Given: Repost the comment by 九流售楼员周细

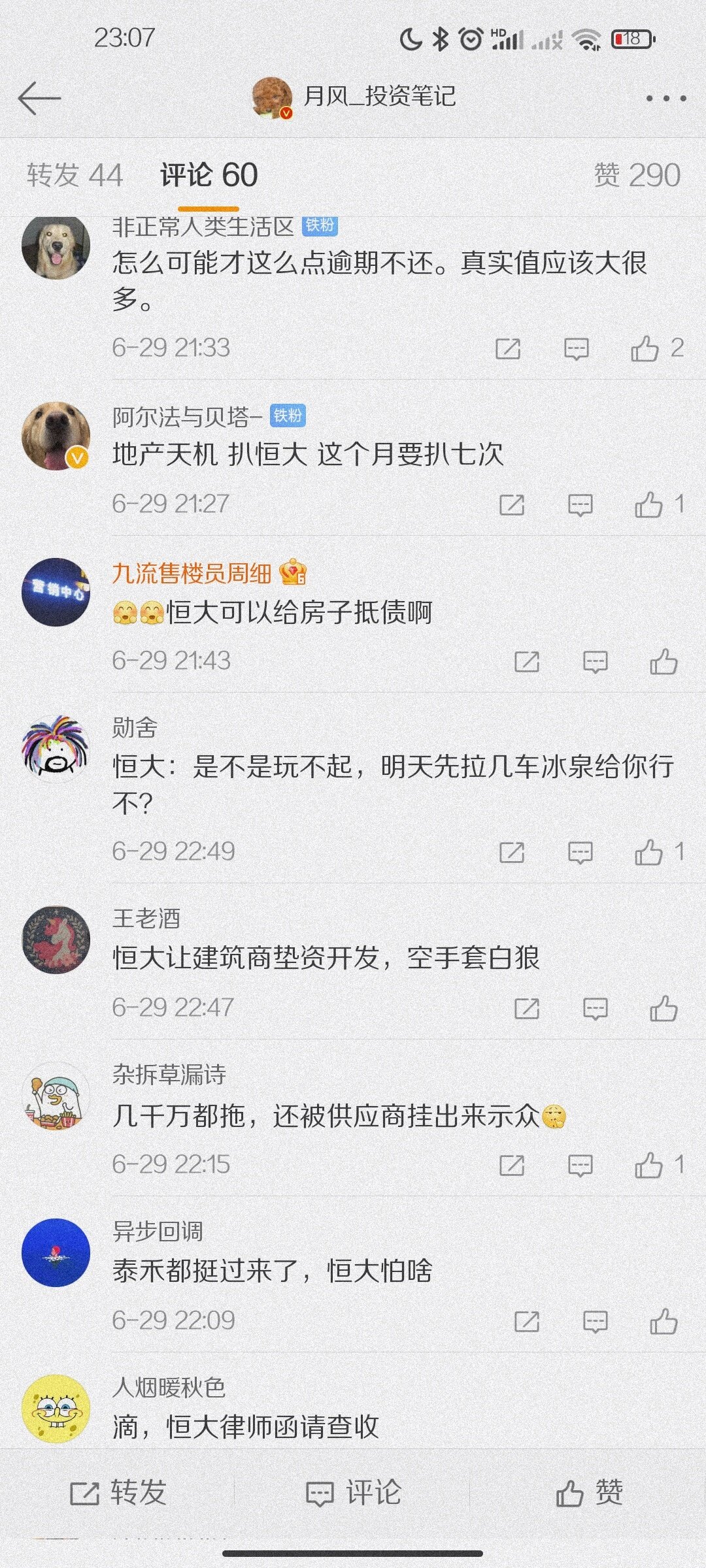Looking at the screenshot, I should click(527, 661).
